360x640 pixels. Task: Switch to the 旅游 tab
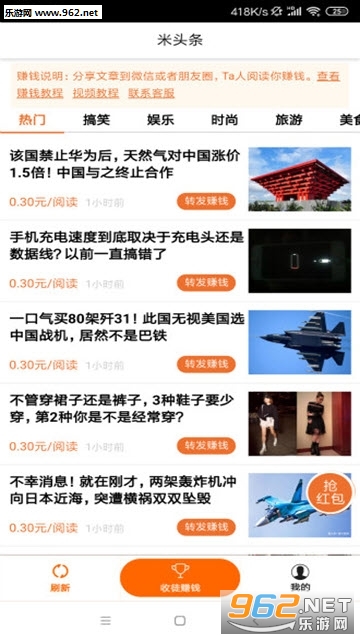click(x=289, y=120)
